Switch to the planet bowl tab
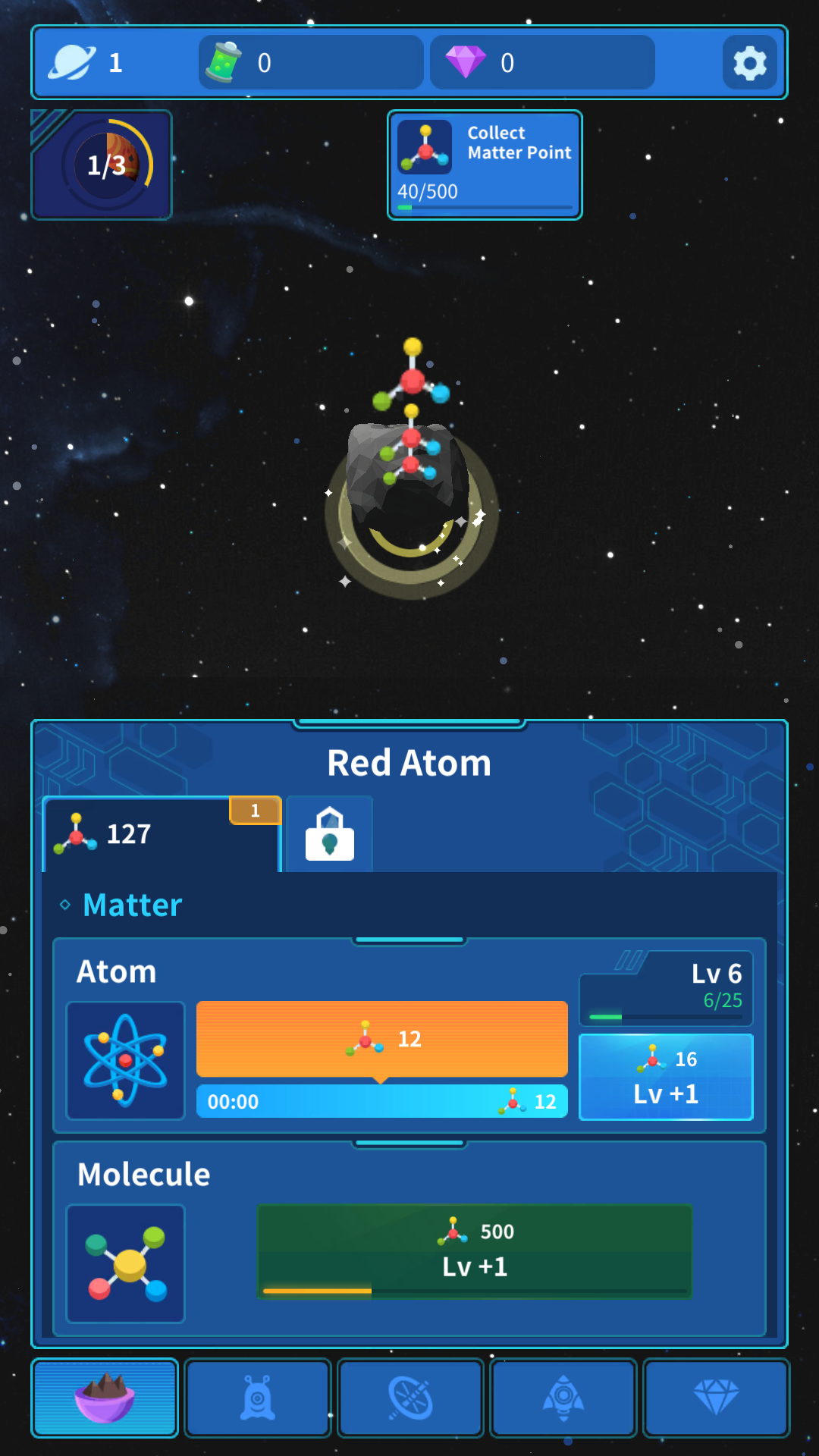This screenshot has height=1456, width=819. pyautogui.click(x=105, y=1398)
